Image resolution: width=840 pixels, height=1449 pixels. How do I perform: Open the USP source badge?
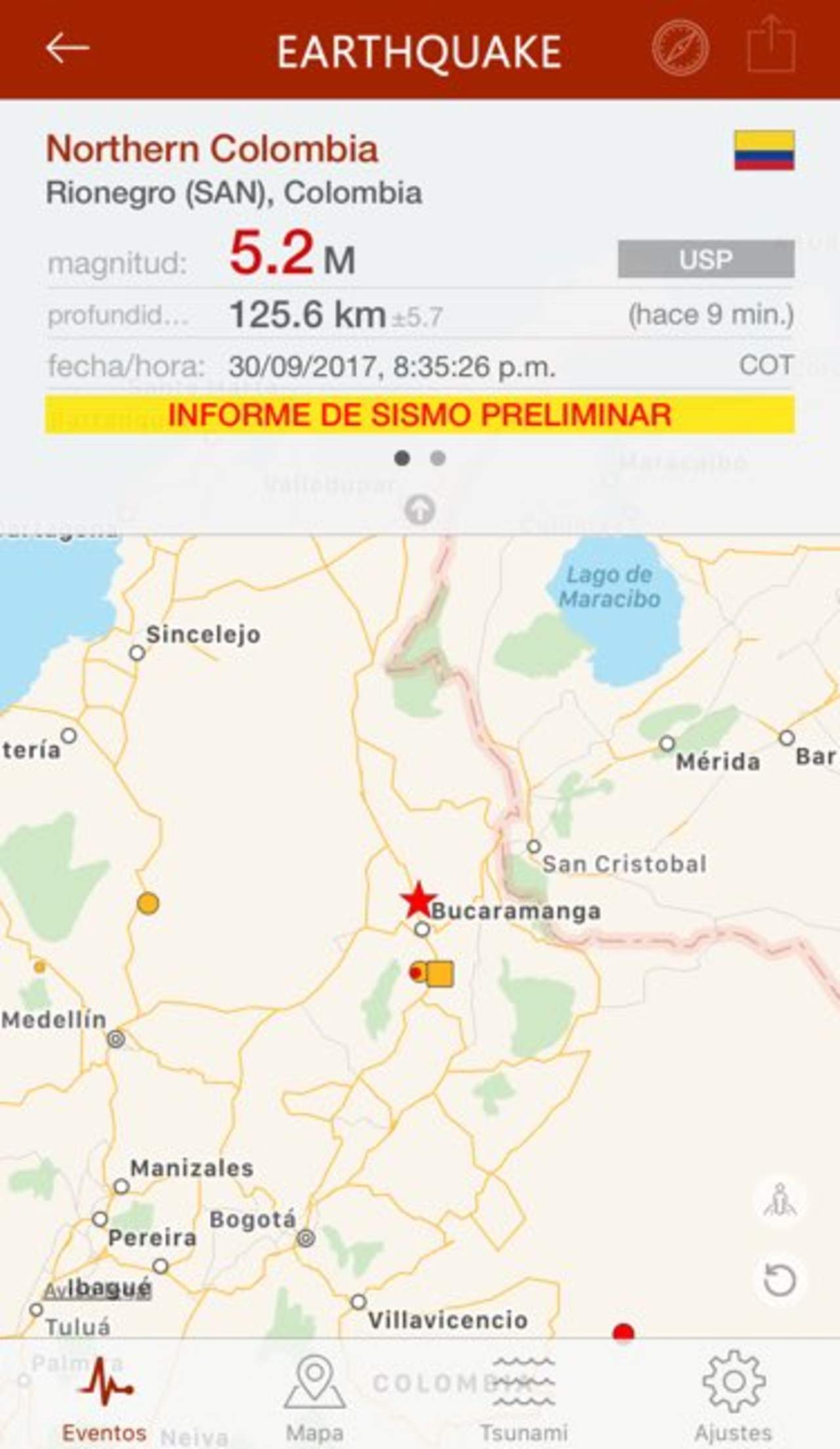point(705,259)
